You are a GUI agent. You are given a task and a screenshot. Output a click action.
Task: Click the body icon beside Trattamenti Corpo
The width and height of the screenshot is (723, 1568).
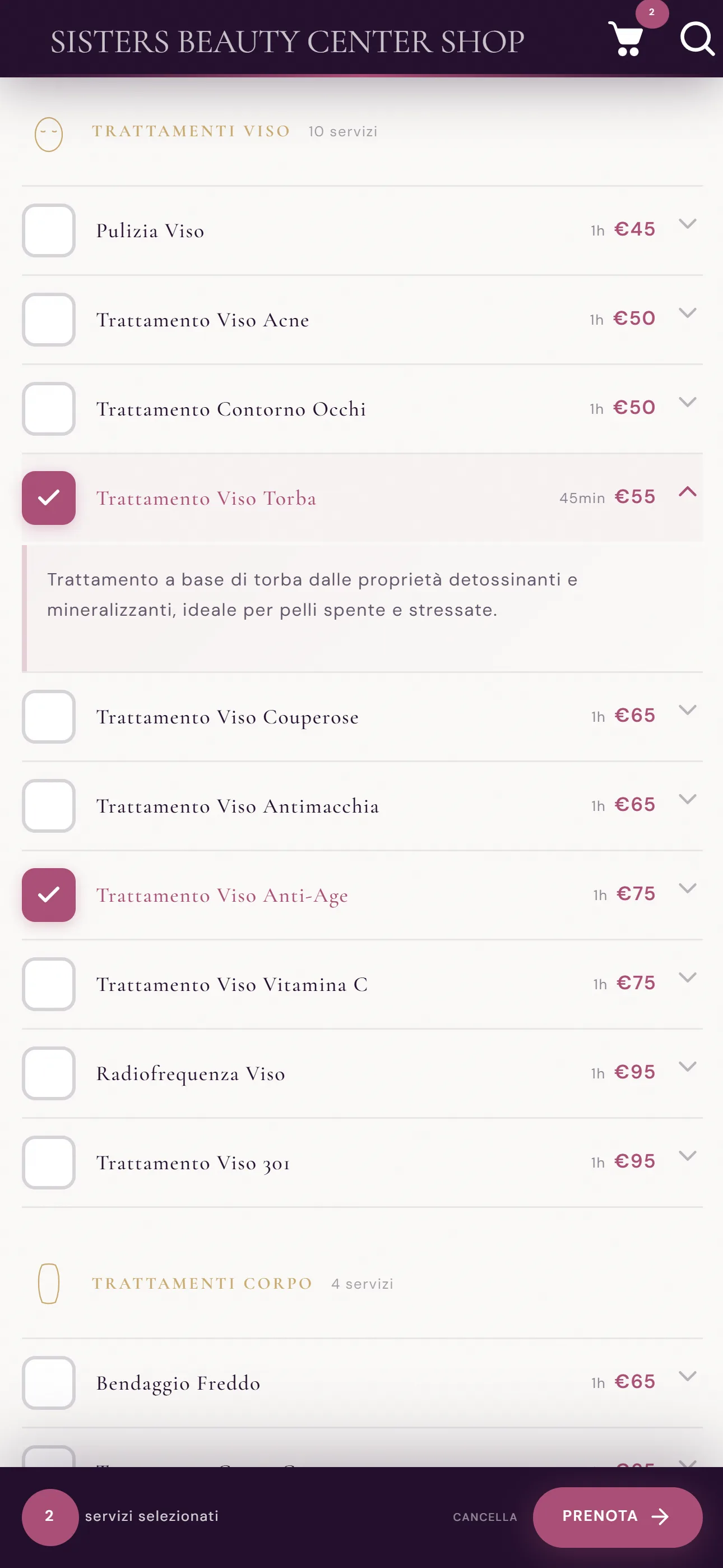(49, 1284)
